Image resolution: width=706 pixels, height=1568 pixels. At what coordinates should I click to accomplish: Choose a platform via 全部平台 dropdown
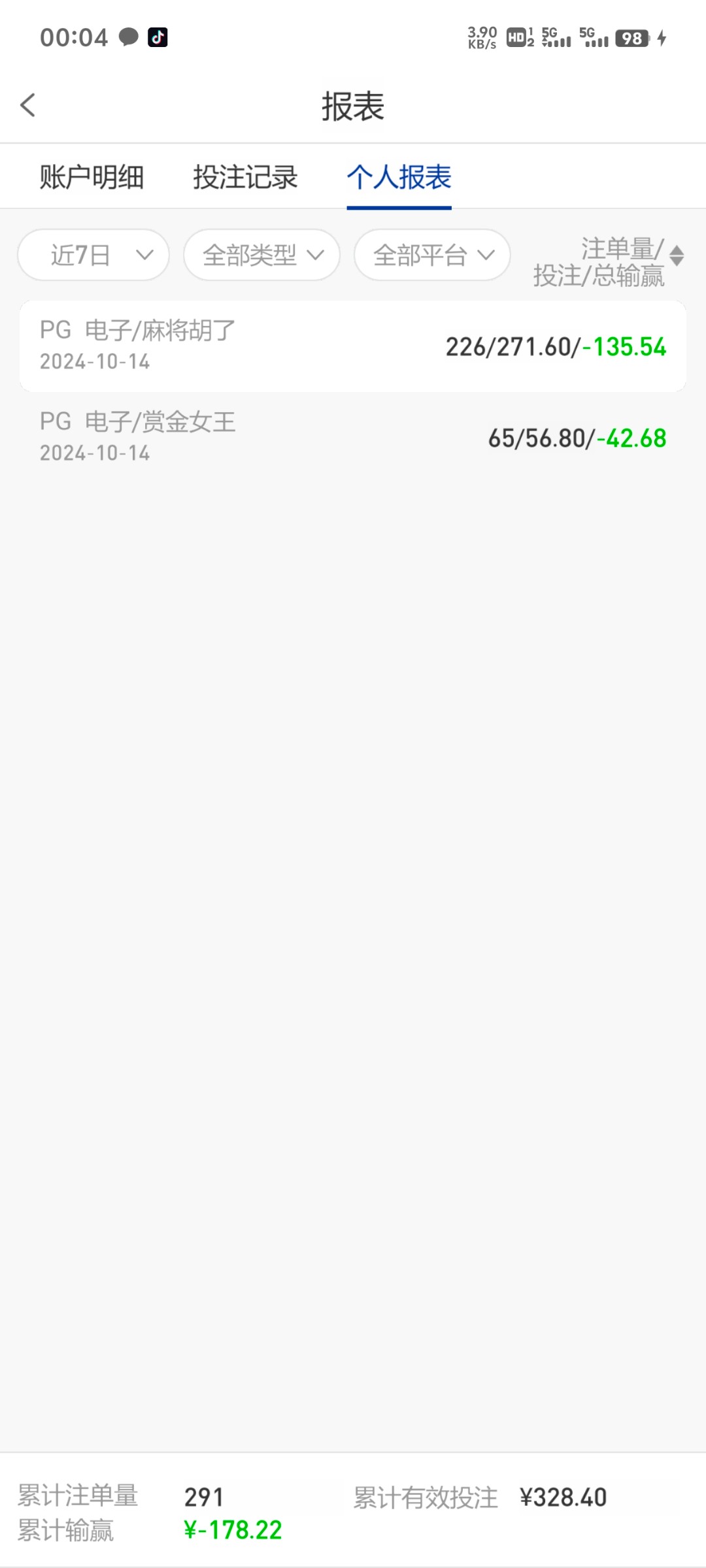pos(432,255)
